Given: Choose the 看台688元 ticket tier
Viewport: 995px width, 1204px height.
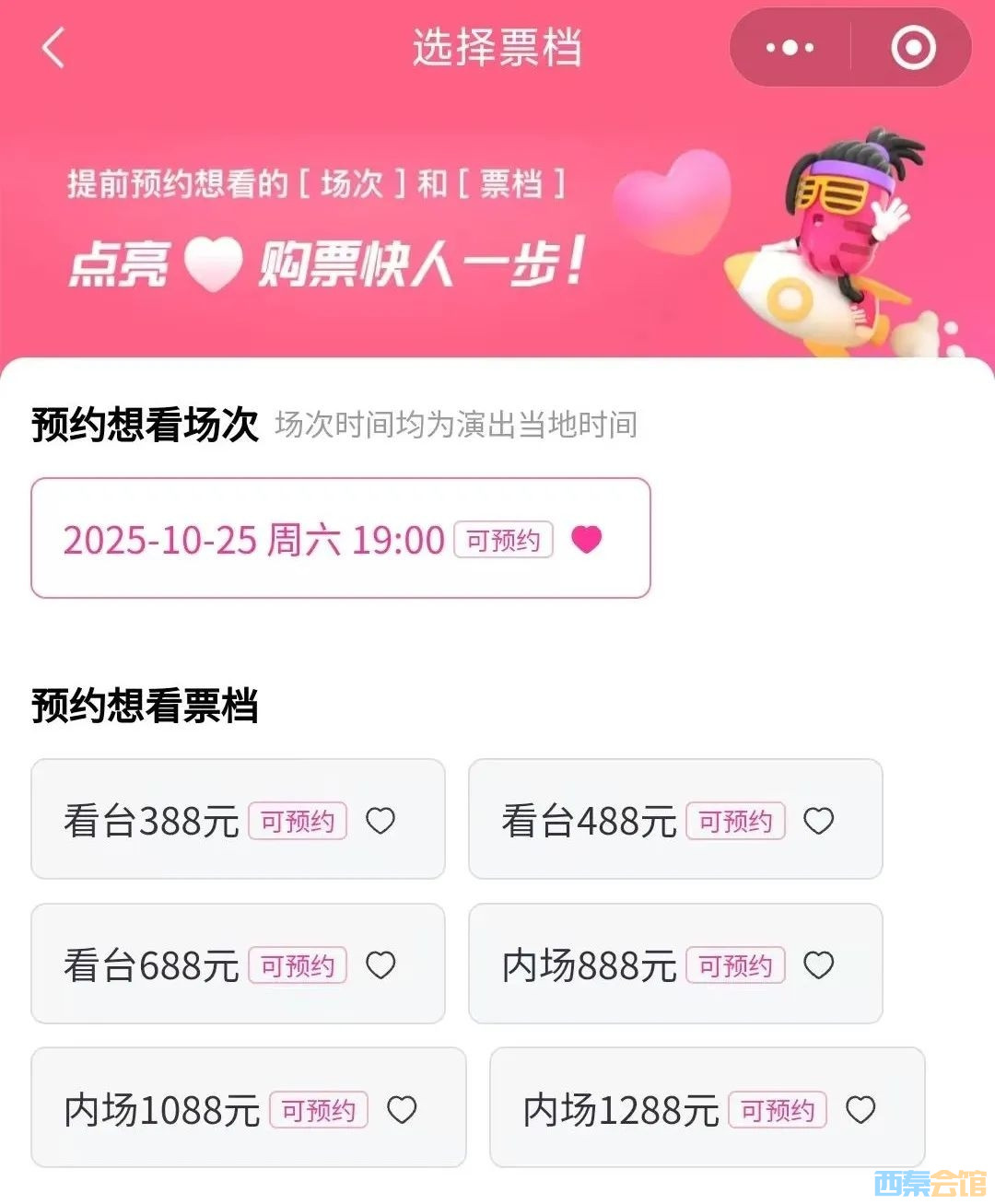Looking at the screenshot, I should [x=238, y=964].
